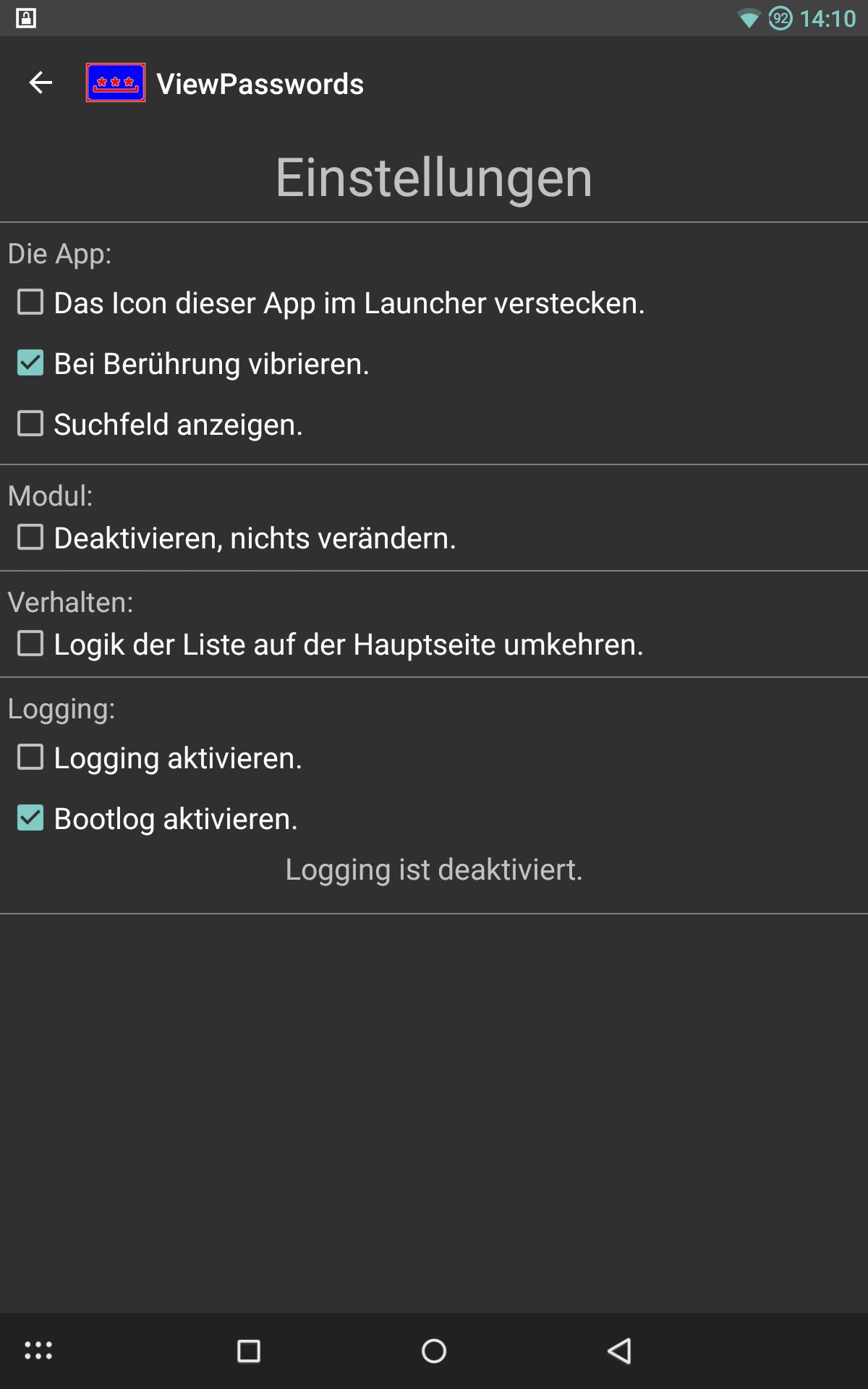
Task: Click the Wi-Fi status icon
Action: pos(750,18)
